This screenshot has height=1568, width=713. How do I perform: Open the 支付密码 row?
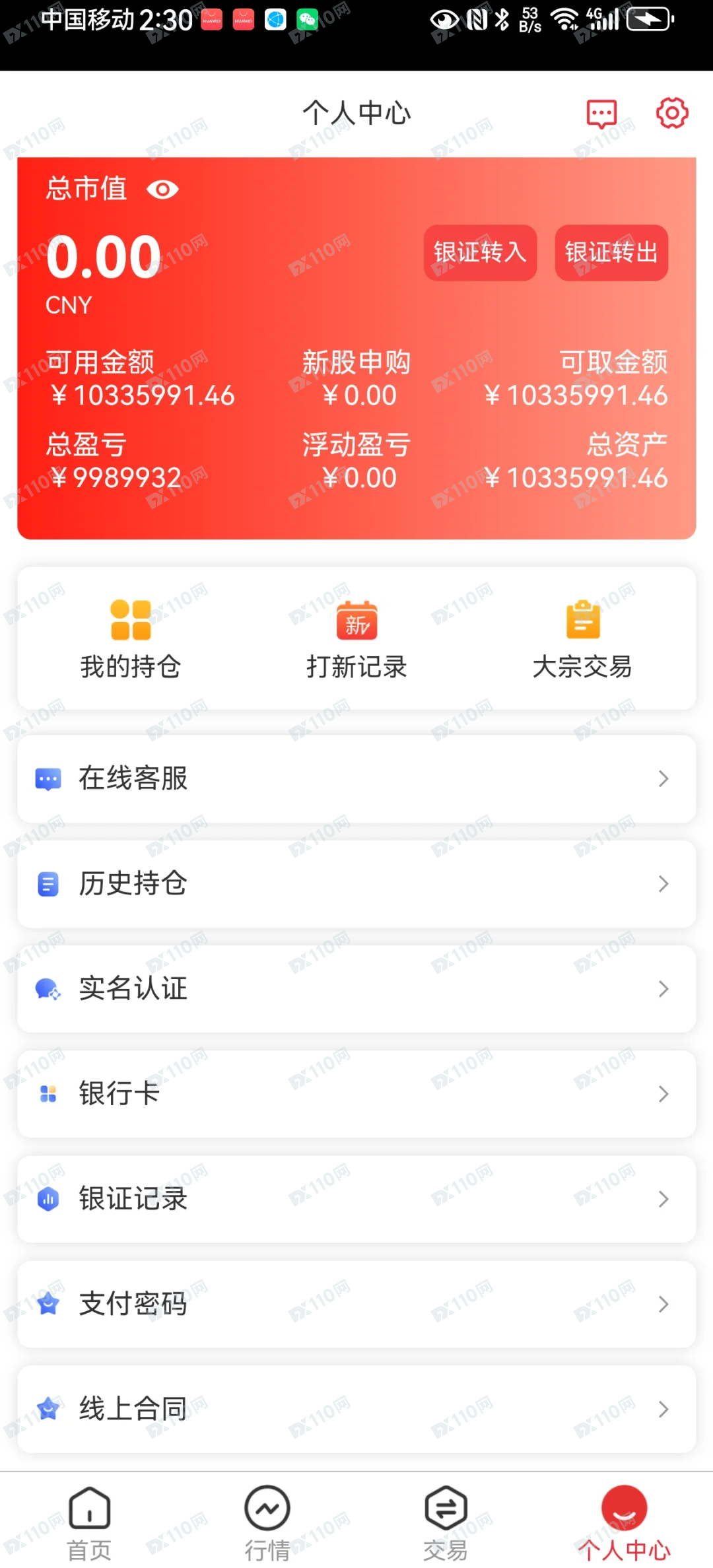click(x=356, y=1304)
